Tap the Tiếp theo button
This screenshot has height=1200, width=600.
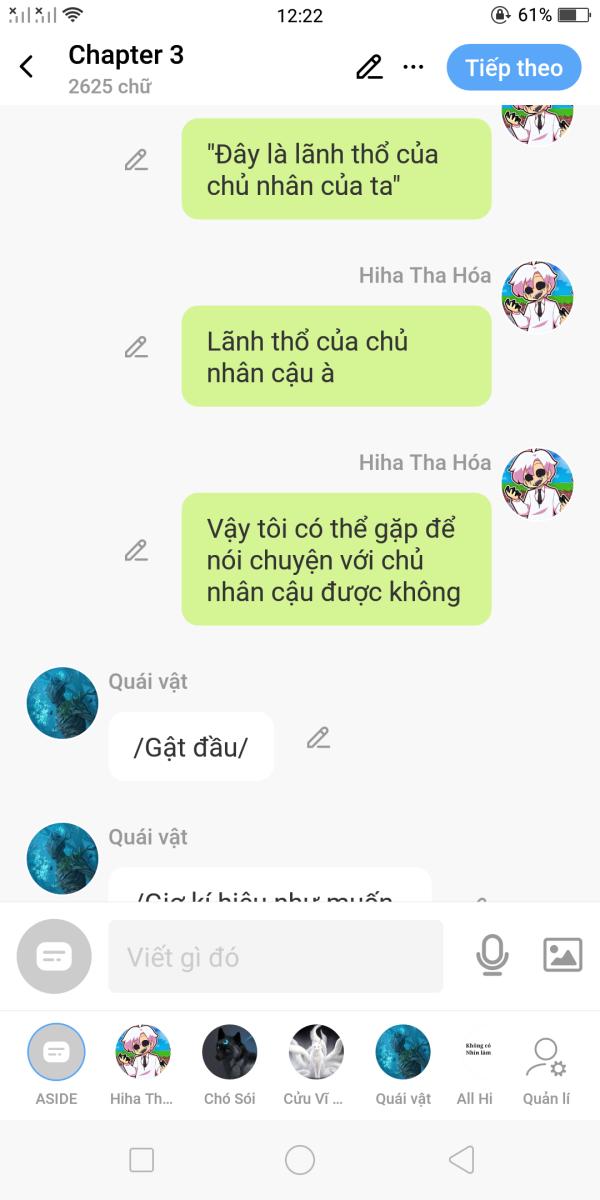pyautogui.click(x=514, y=68)
